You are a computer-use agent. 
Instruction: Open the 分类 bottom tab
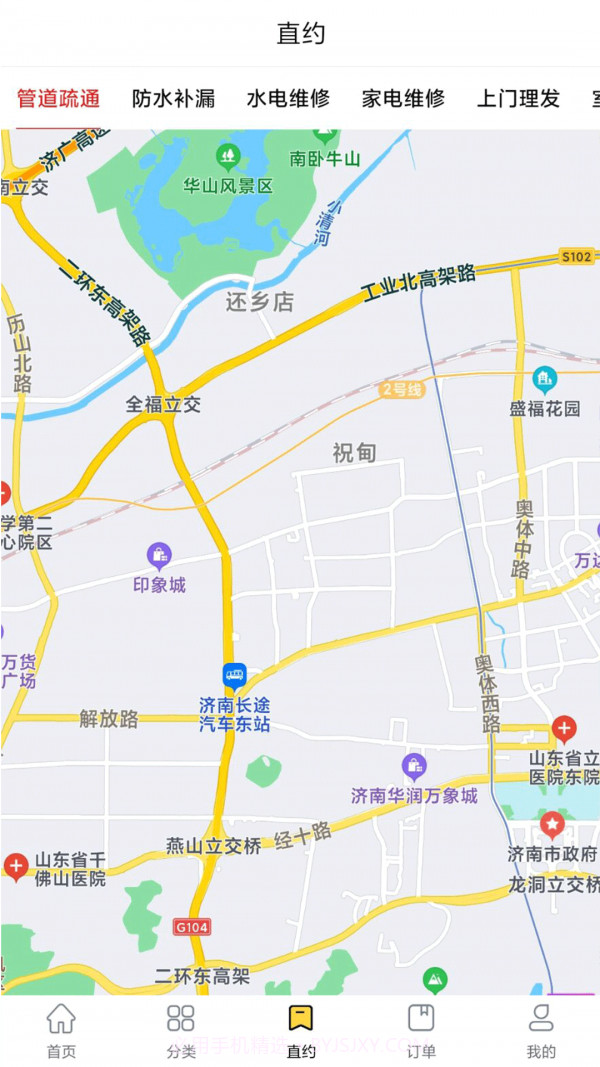pos(181,1031)
